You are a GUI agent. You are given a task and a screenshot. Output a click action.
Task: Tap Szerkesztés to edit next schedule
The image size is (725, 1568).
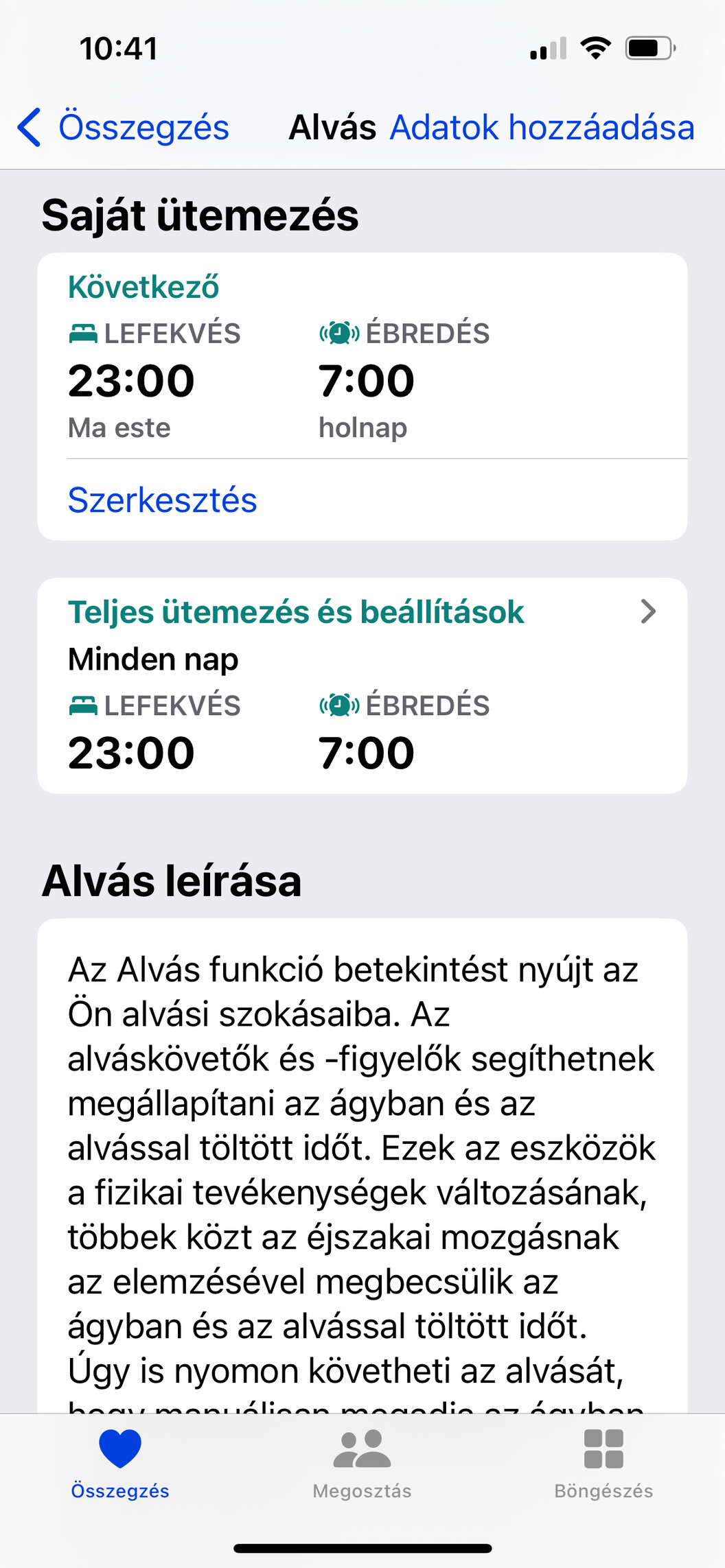163,500
